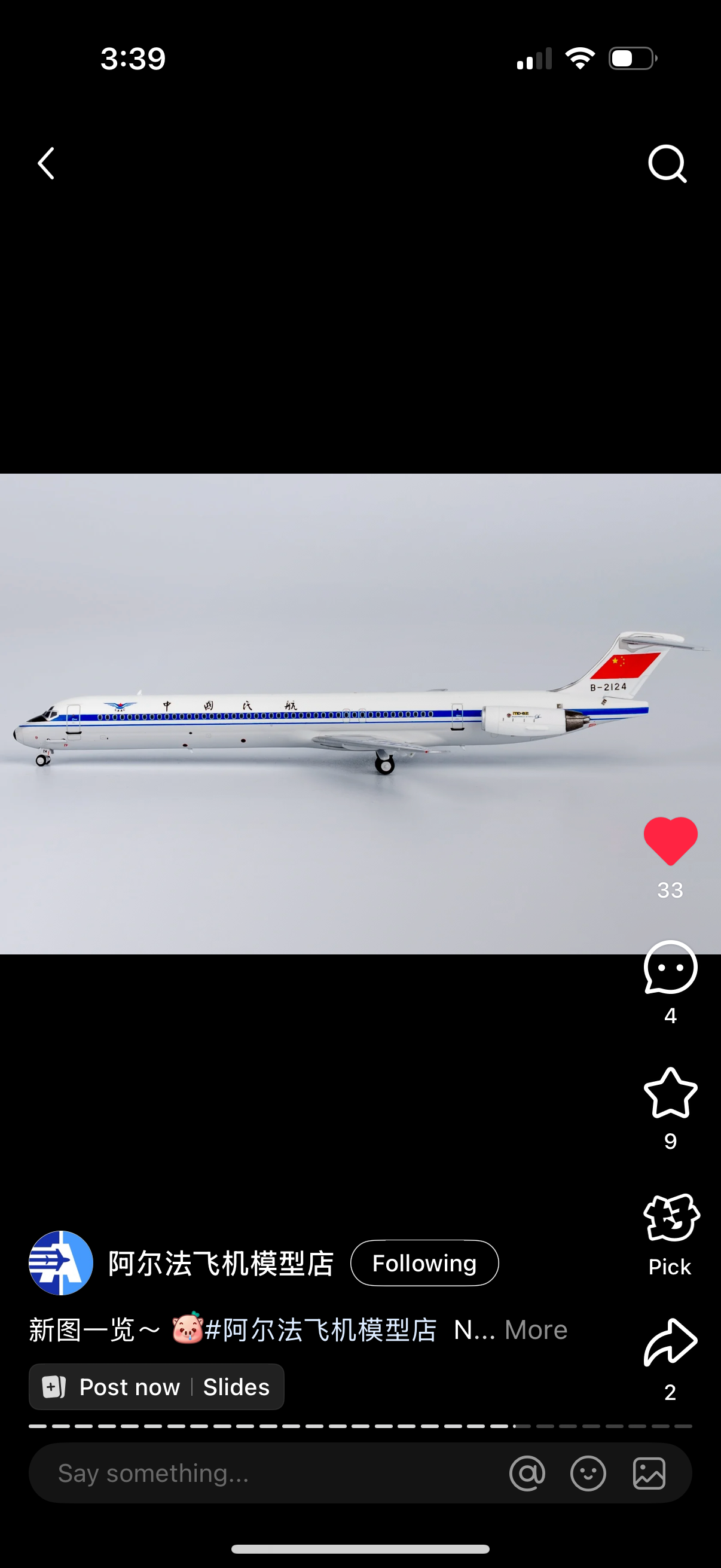The height and width of the screenshot is (1568, 721).
Task: Tap the Pick icon
Action: pos(670,1218)
